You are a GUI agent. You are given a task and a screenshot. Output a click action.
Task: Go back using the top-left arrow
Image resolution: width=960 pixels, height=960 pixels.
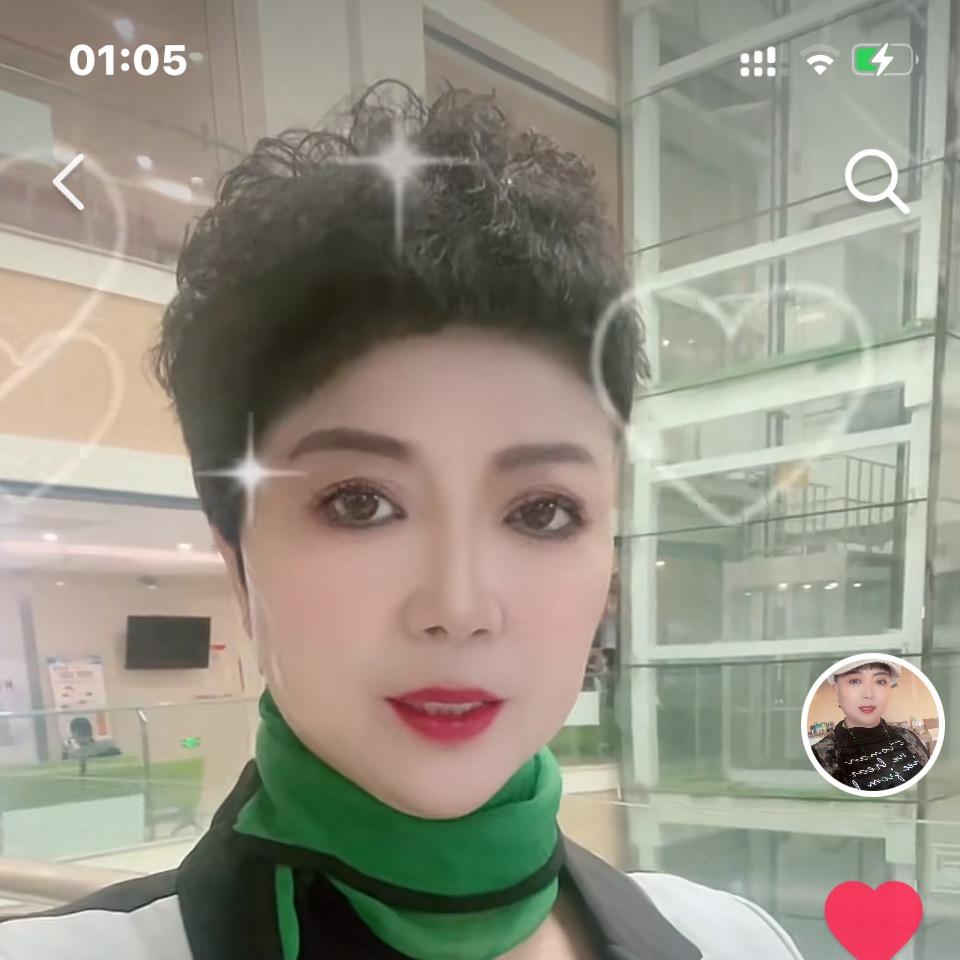(x=68, y=182)
